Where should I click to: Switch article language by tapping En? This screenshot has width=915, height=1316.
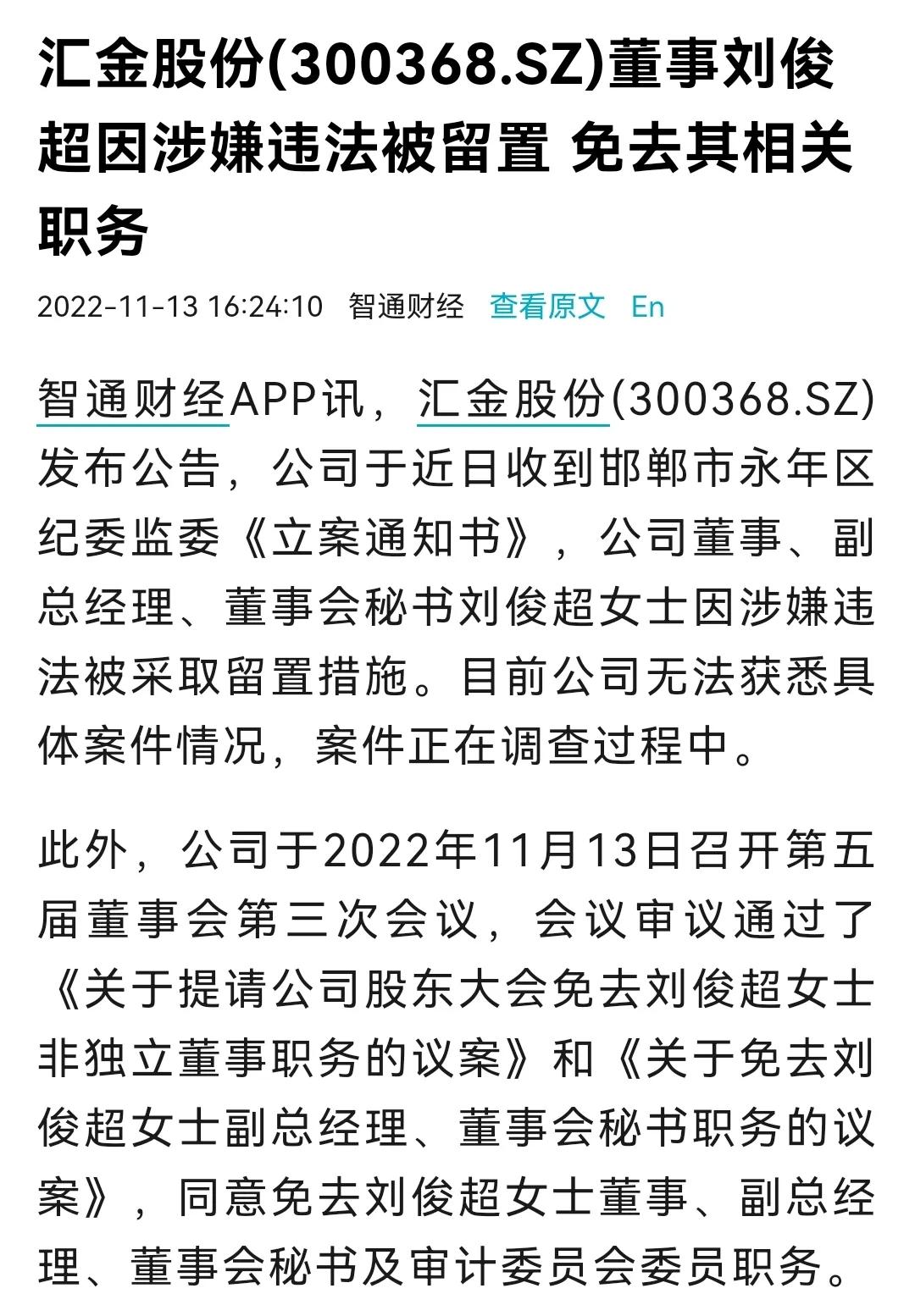pyautogui.click(x=648, y=309)
